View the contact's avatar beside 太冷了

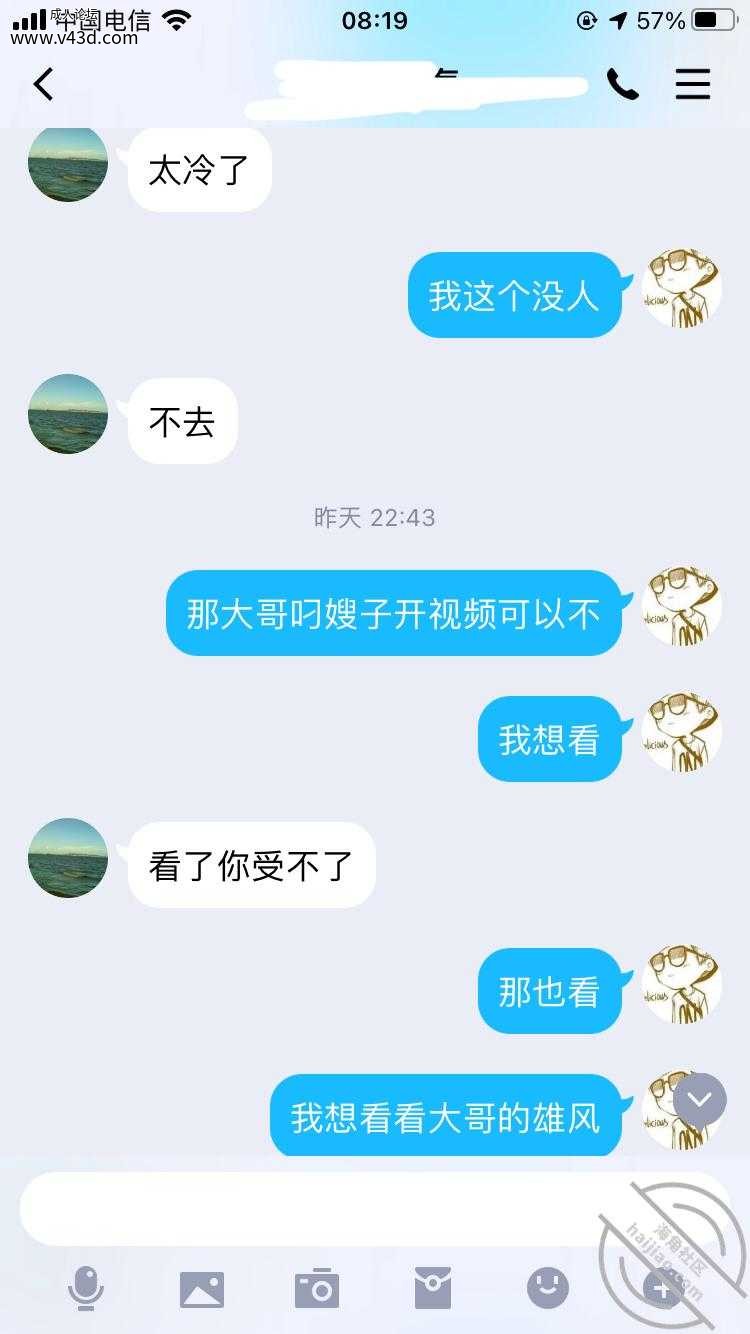click(x=68, y=163)
